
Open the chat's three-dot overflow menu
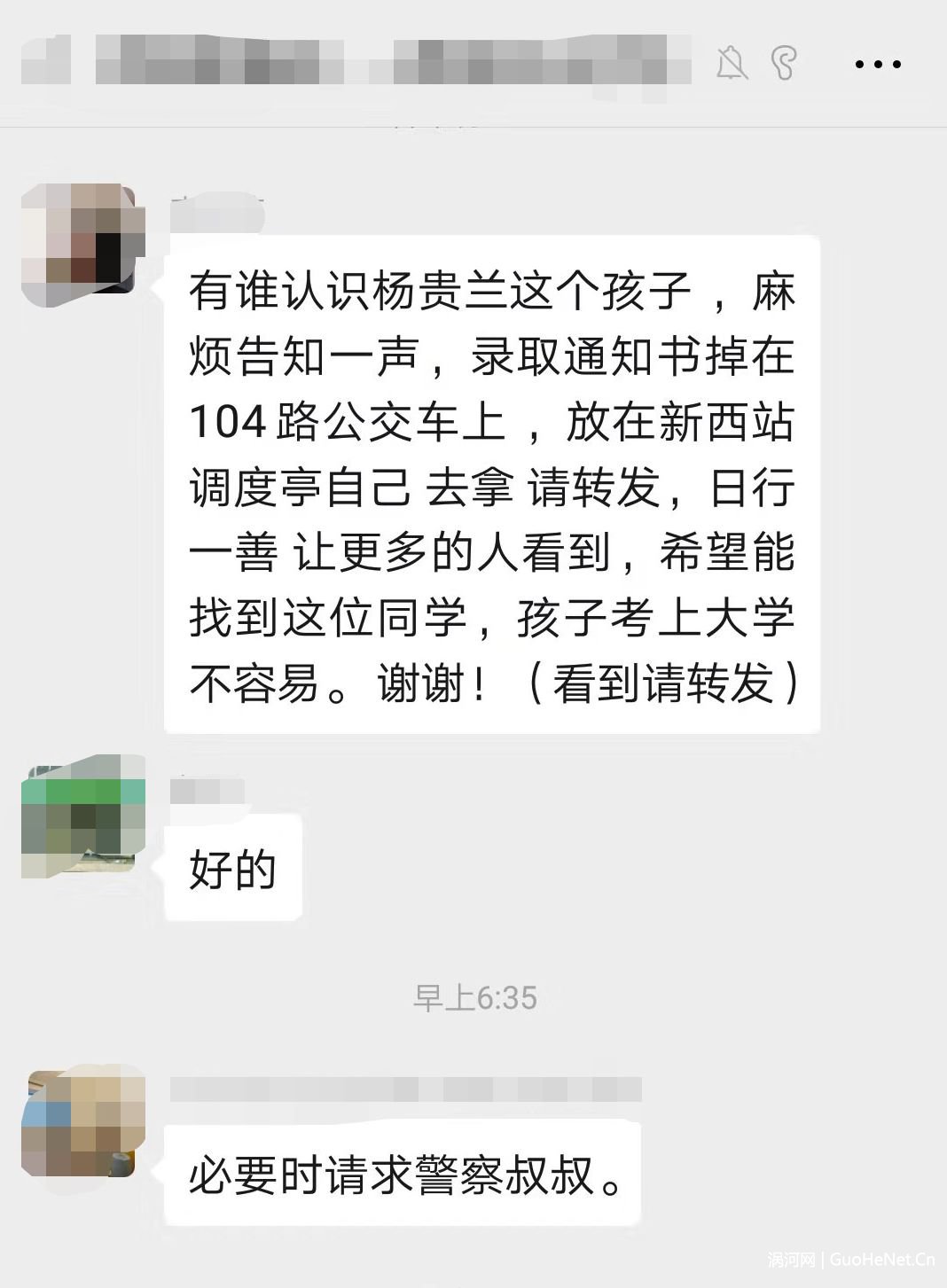pos(878,64)
